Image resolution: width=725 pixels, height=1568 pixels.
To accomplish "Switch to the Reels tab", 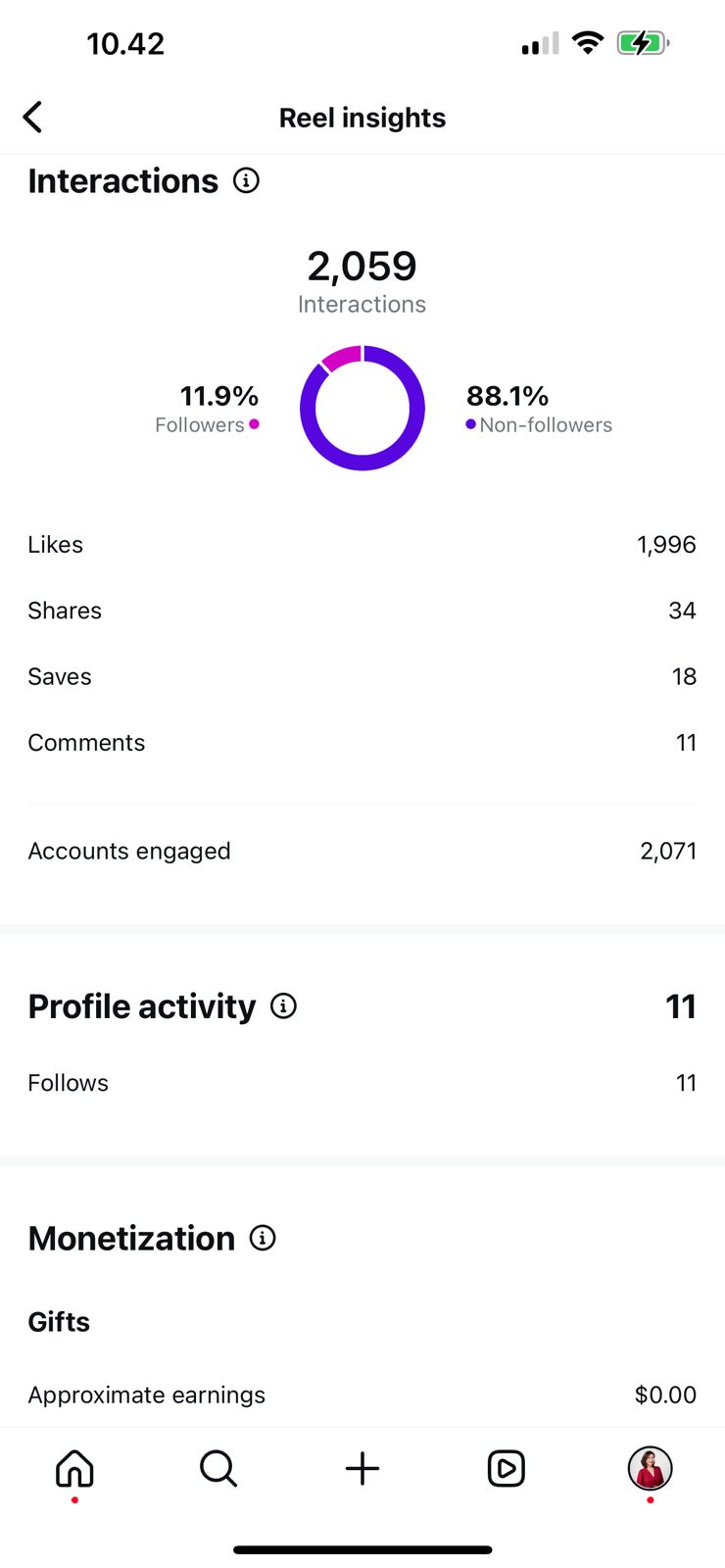I will pyautogui.click(x=507, y=1468).
